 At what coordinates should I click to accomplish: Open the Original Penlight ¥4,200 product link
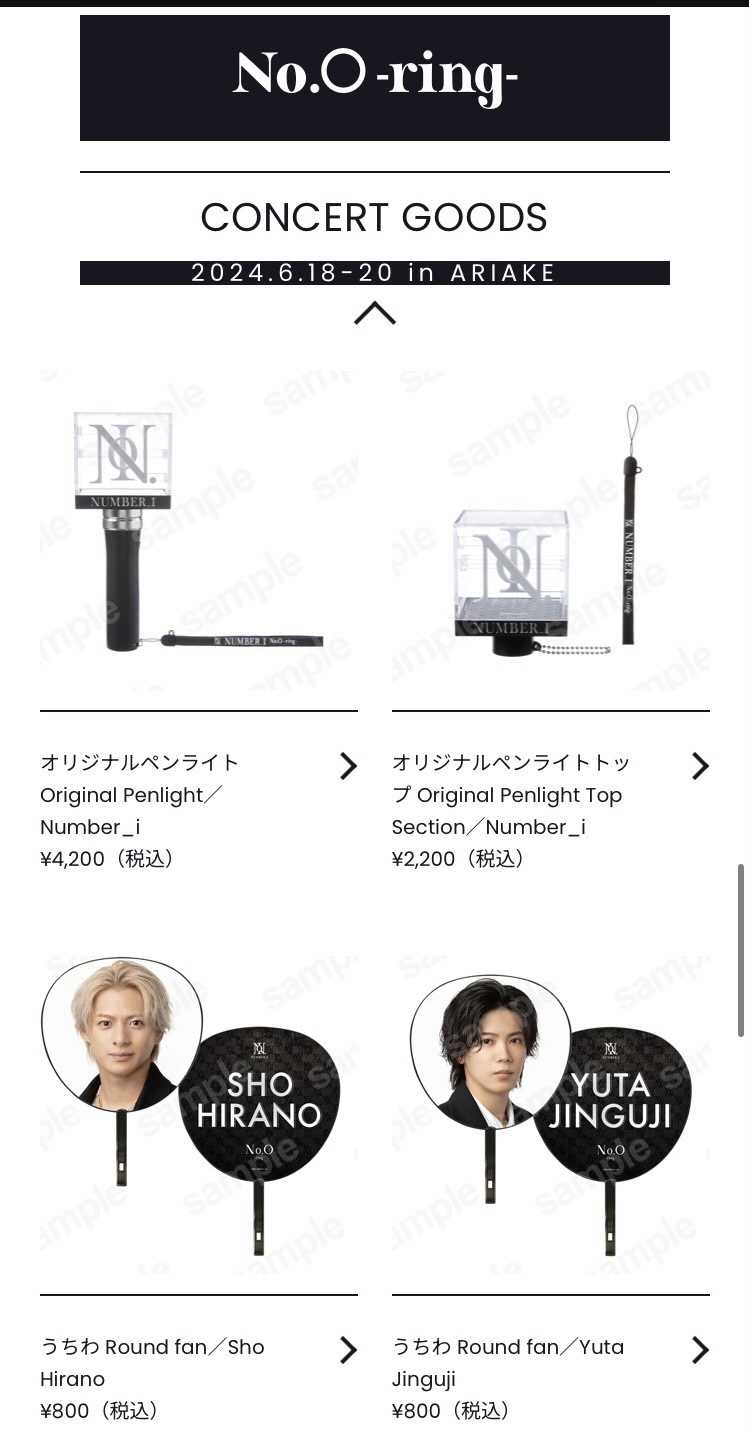point(198,795)
